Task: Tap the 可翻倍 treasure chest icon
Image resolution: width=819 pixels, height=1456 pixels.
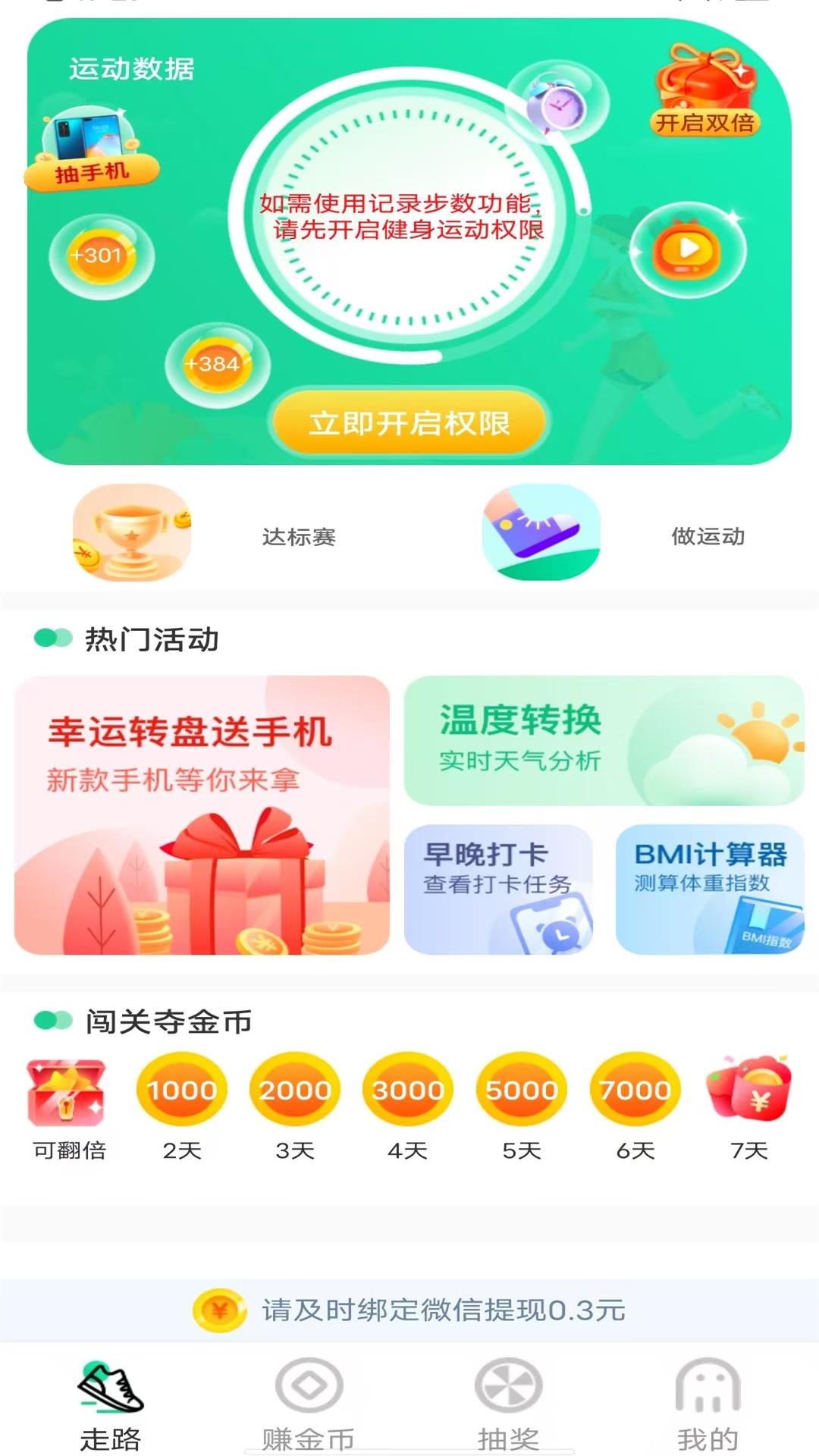Action: pyautogui.click(x=67, y=1088)
